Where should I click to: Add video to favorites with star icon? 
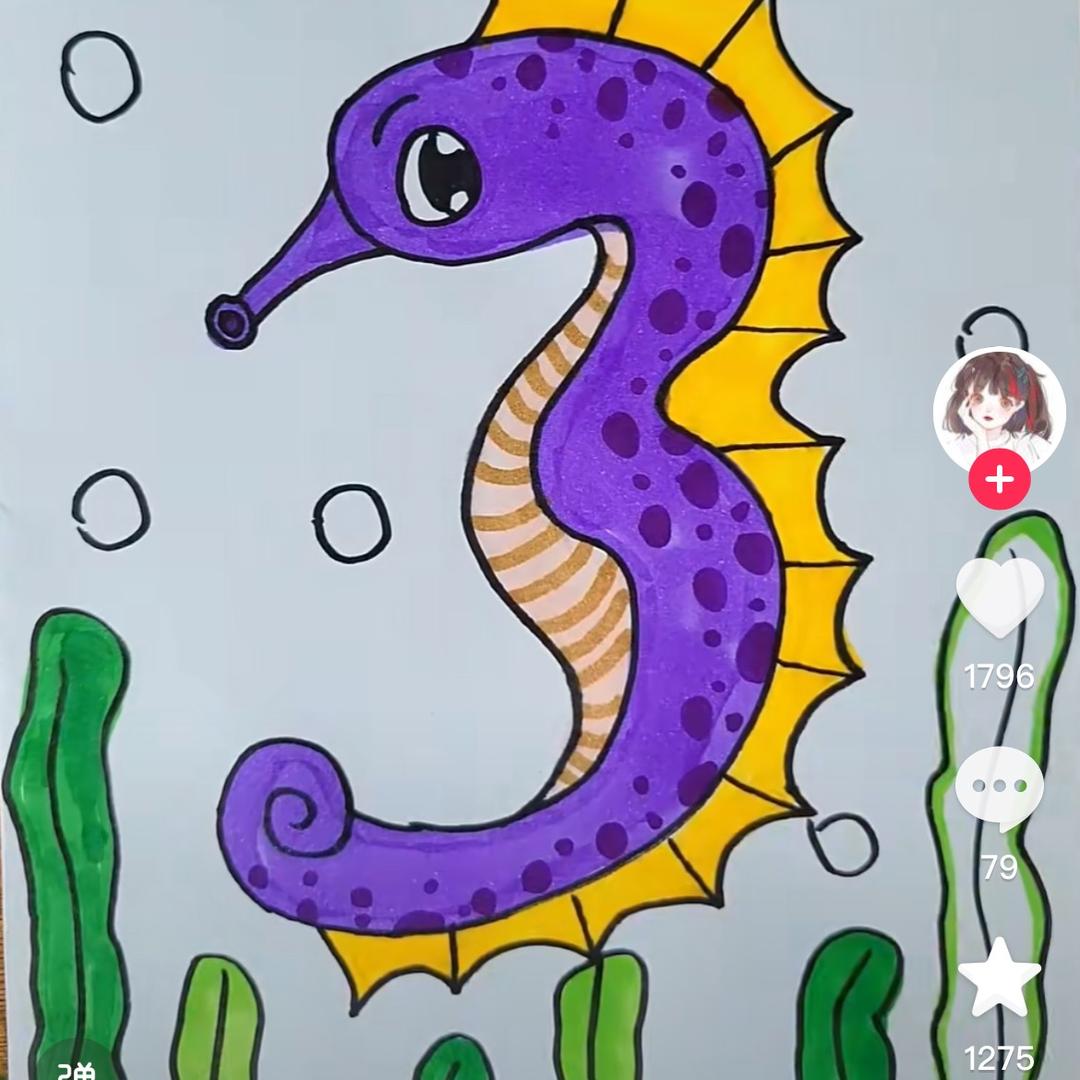coord(999,977)
